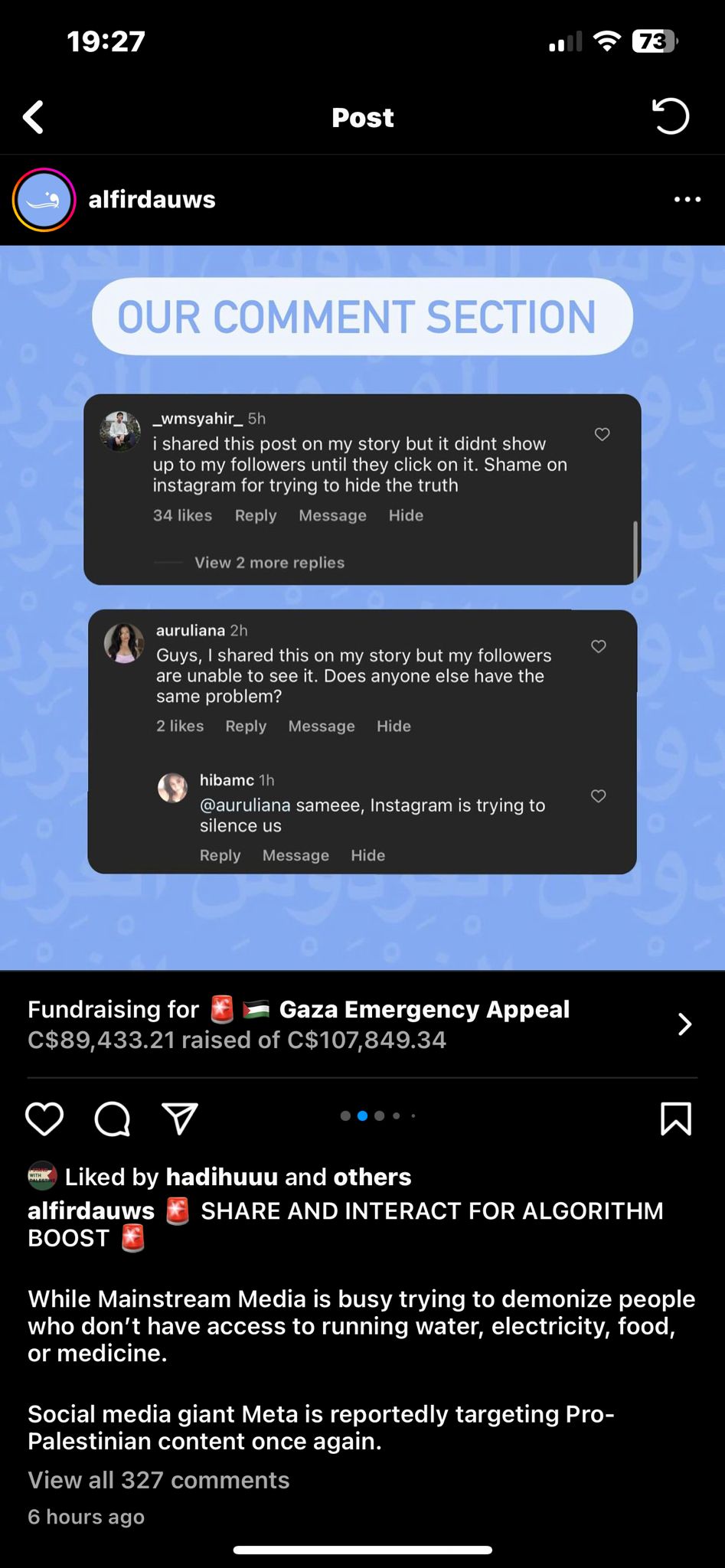Open the three-dot post options menu
Viewport: 725px width, 1568px height.
click(x=687, y=200)
